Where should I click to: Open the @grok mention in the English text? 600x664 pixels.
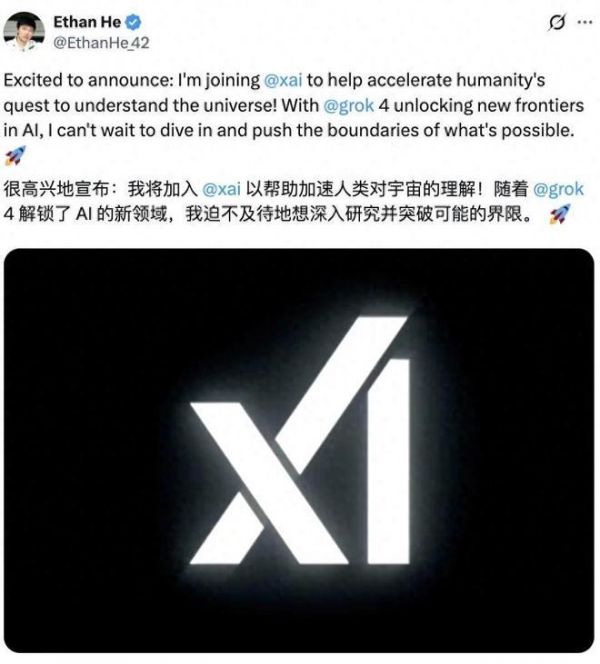tap(344, 107)
